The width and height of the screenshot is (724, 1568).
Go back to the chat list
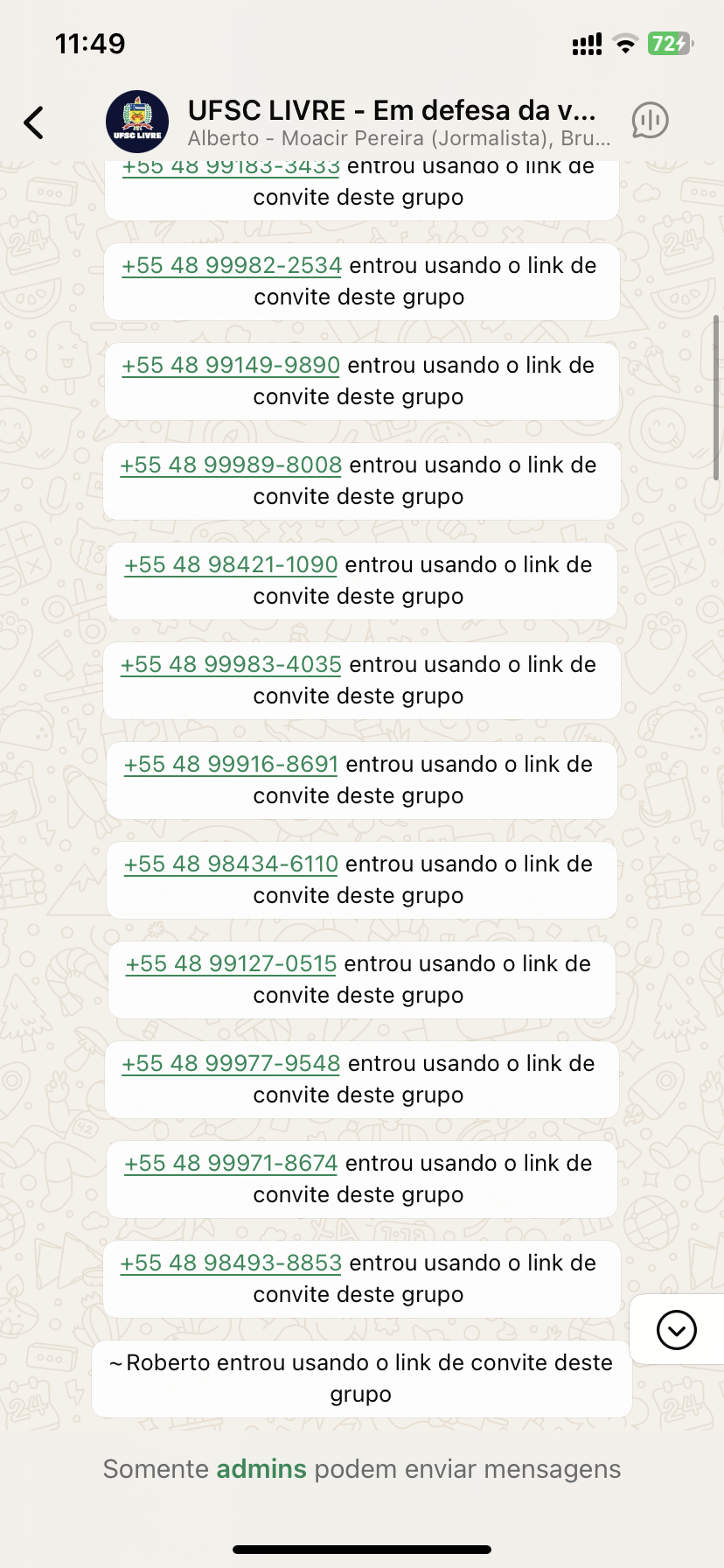pos(34,122)
